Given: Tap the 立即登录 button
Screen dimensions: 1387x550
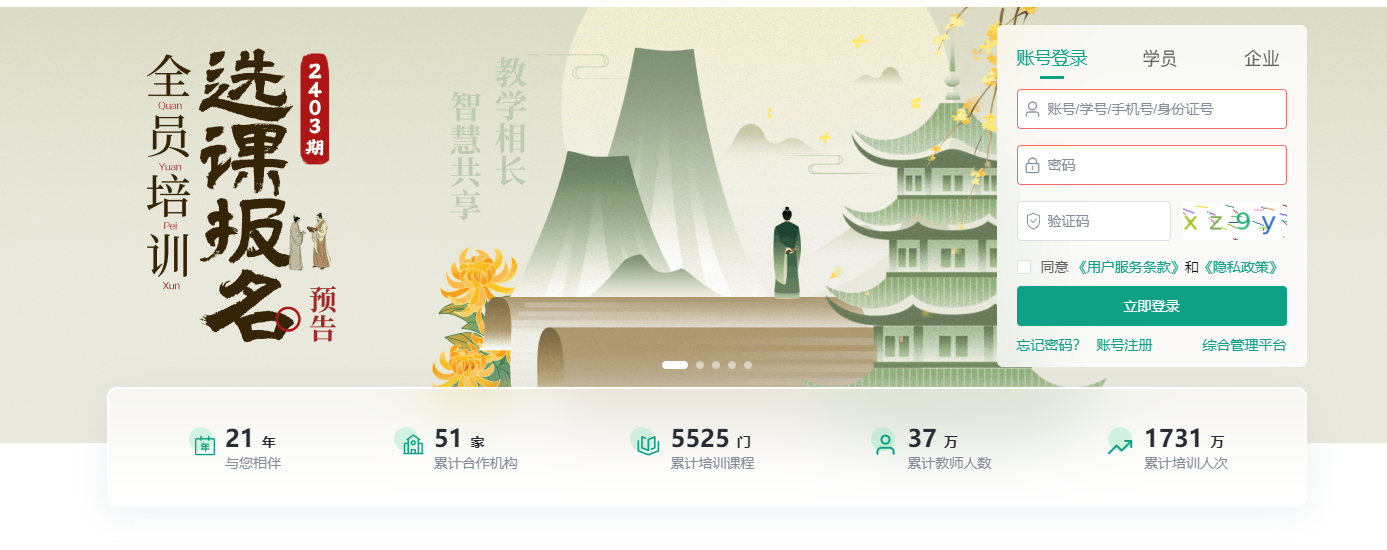Looking at the screenshot, I should tap(1151, 306).
